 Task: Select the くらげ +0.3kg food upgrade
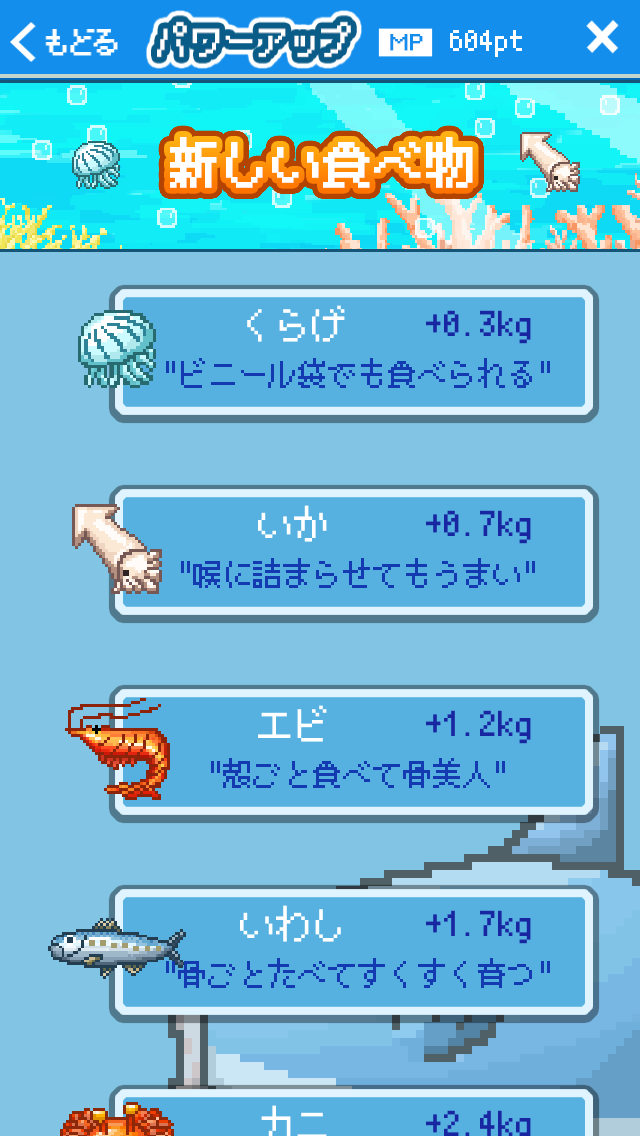point(355,352)
